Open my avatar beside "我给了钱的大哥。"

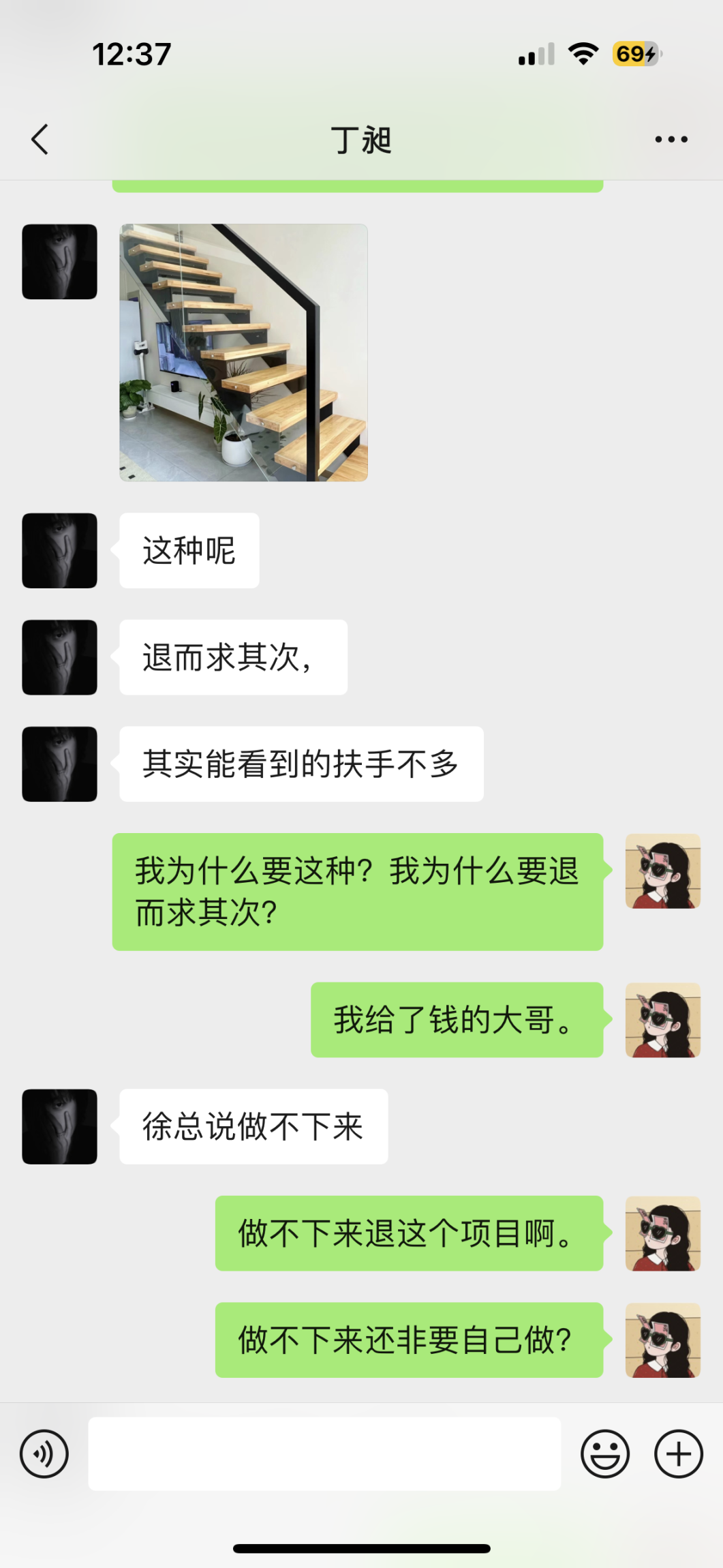(662, 1020)
